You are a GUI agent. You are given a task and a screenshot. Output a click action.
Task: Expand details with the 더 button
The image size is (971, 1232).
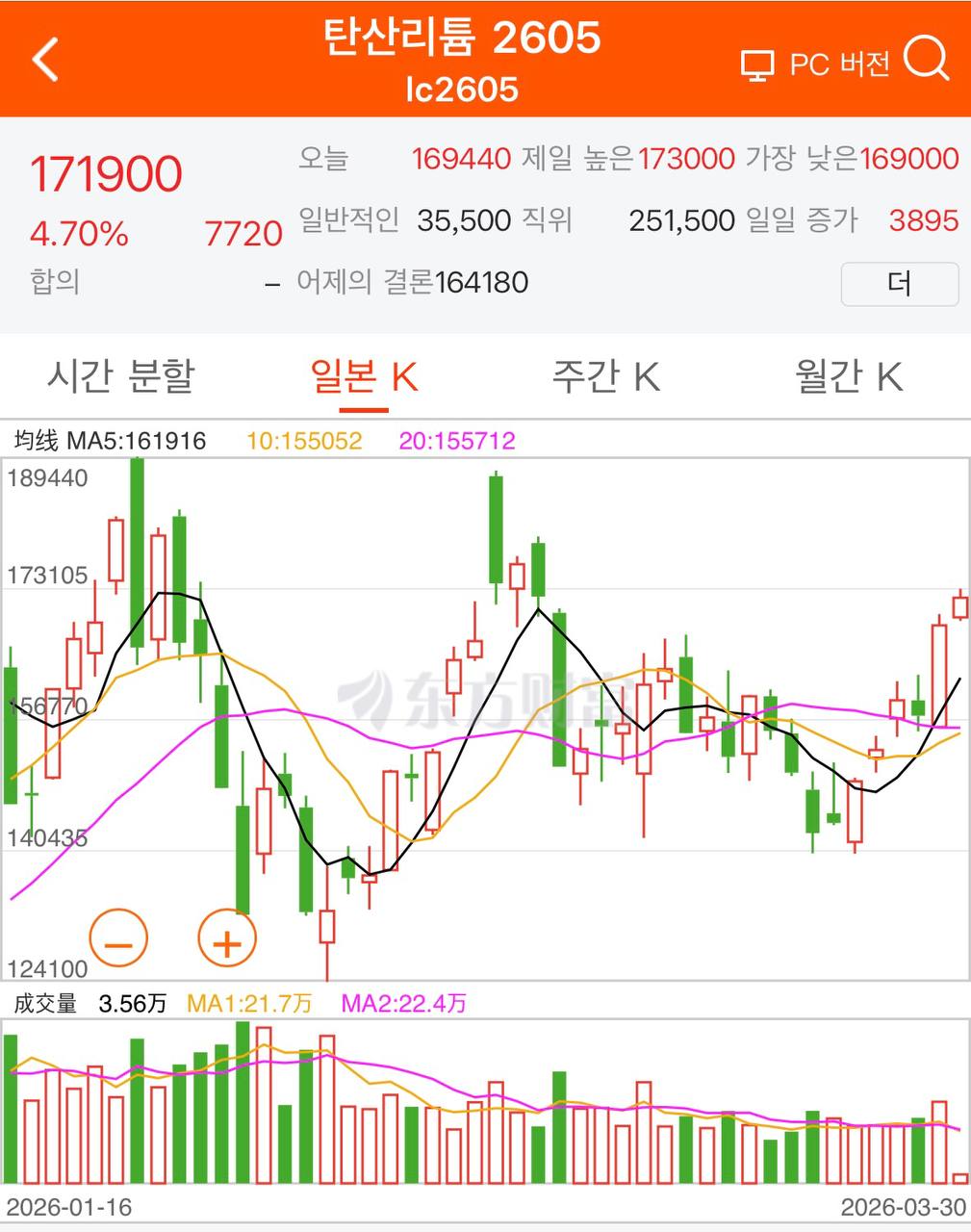click(x=899, y=284)
